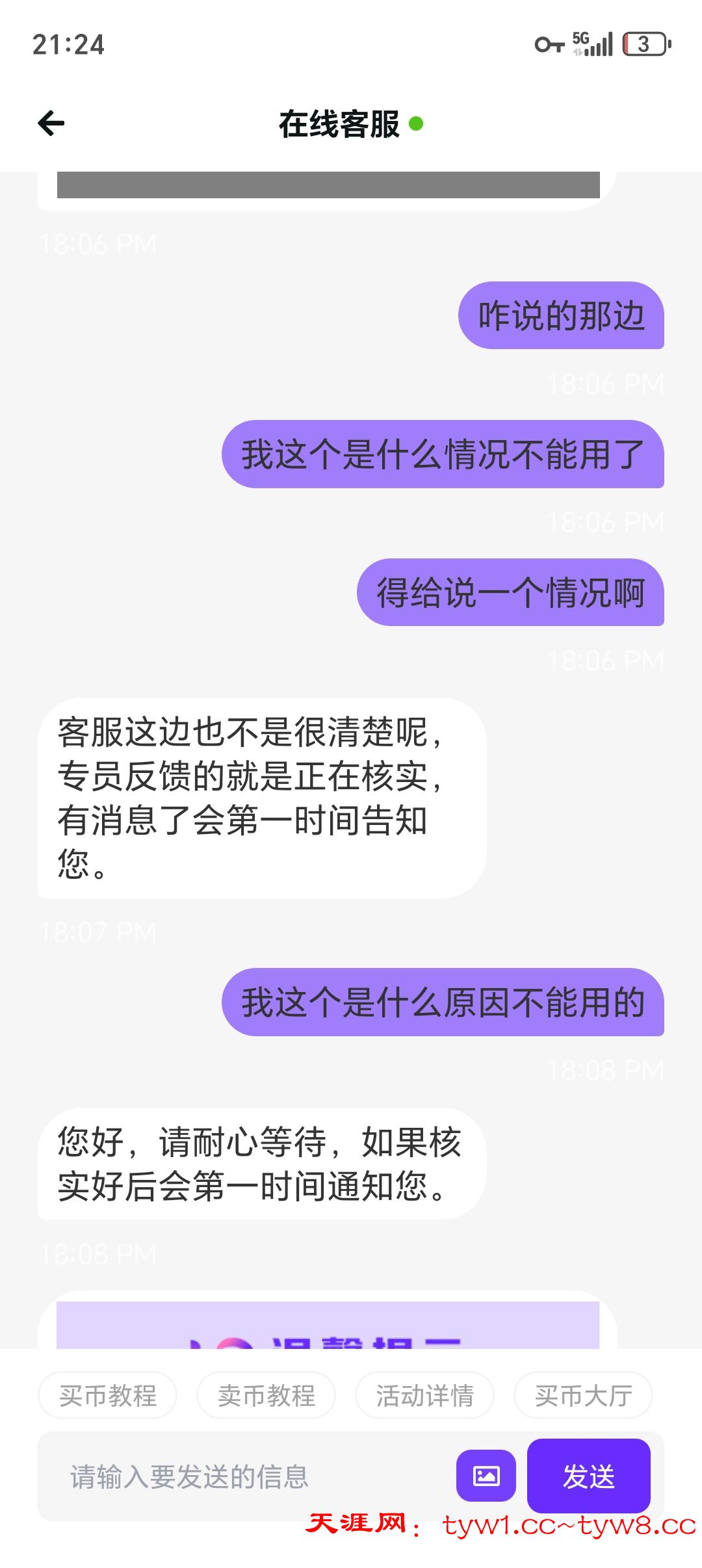Open the 买币教程 quick reply chip

(x=108, y=1395)
